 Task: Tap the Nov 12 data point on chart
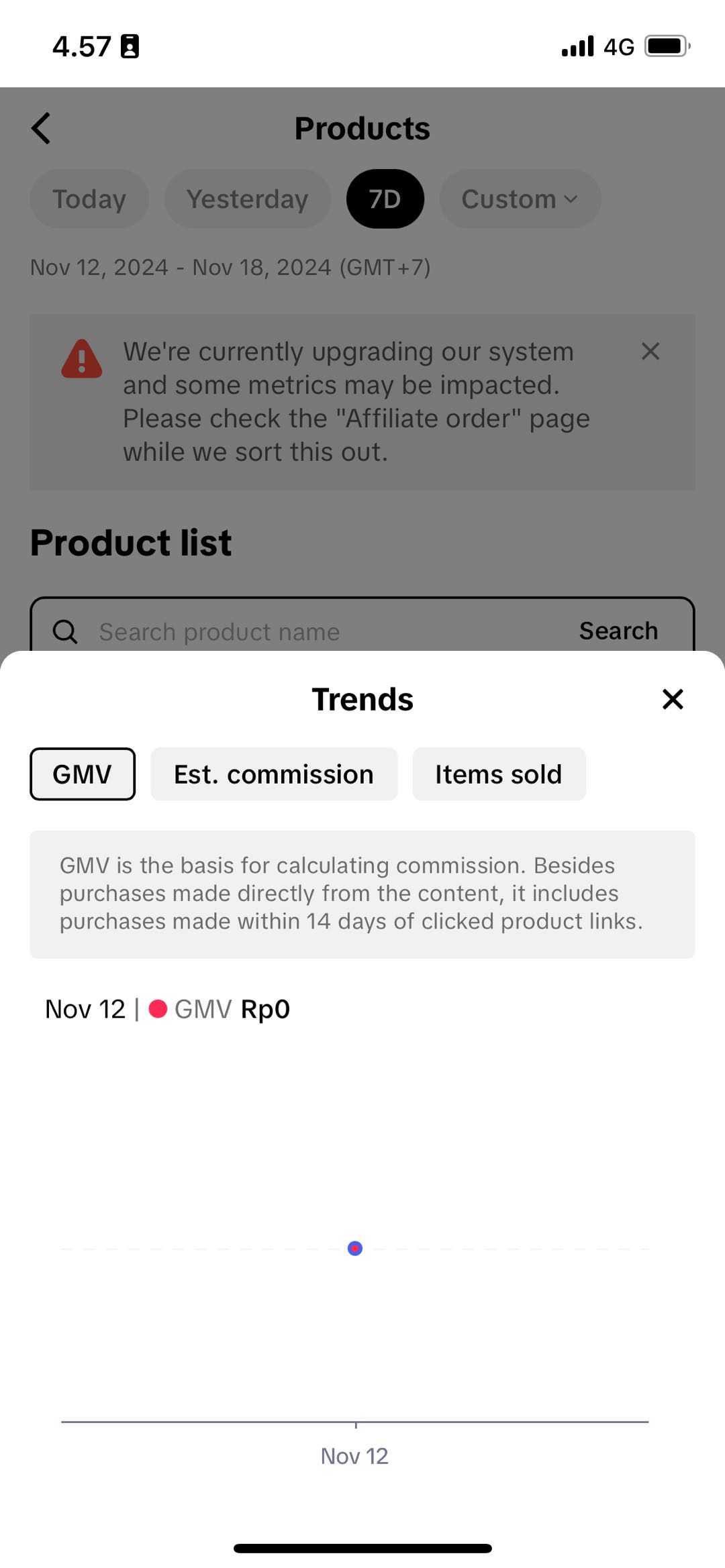click(355, 1248)
